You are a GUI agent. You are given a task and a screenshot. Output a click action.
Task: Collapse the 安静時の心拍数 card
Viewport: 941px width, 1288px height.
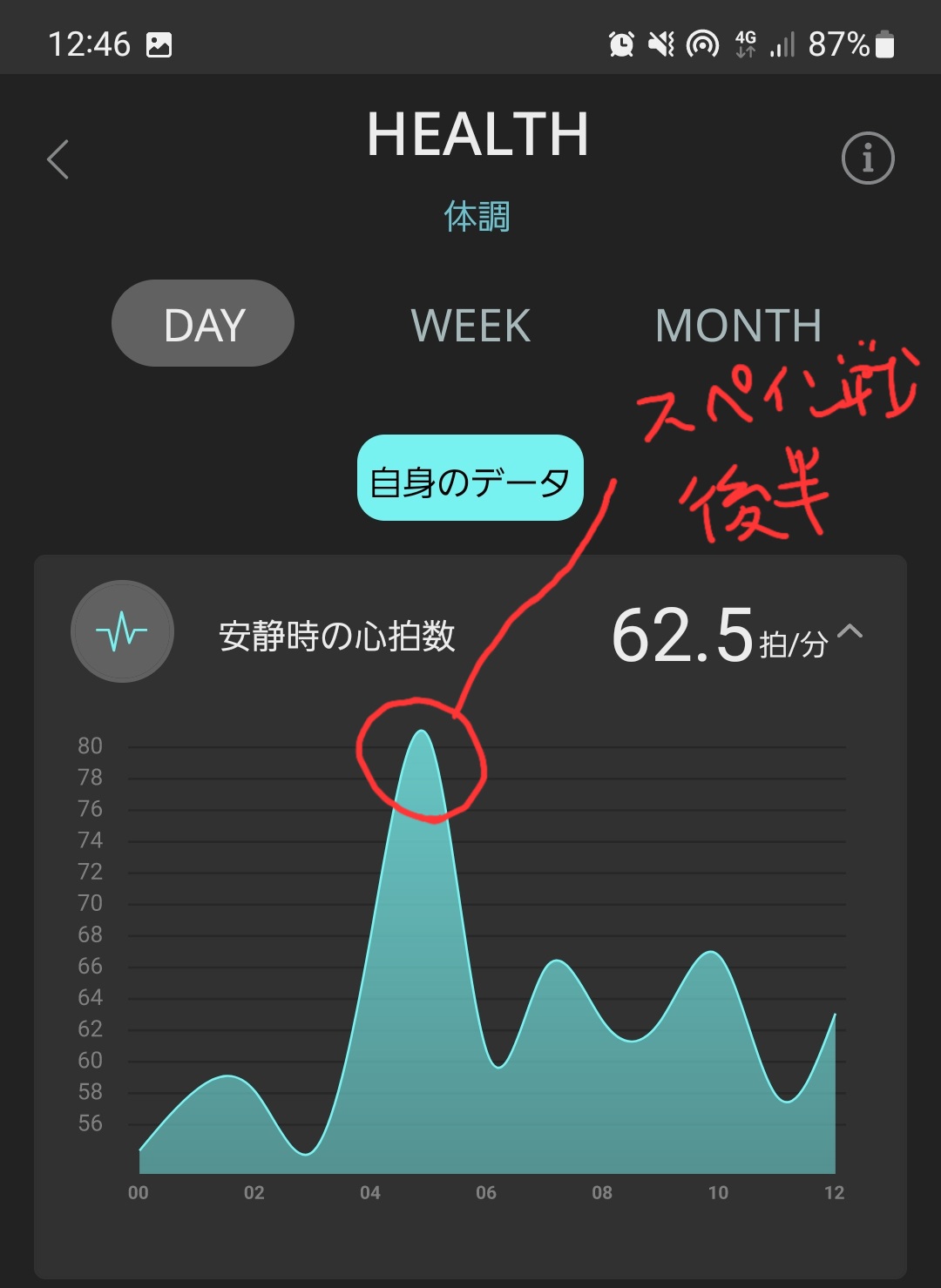(850, 632)
